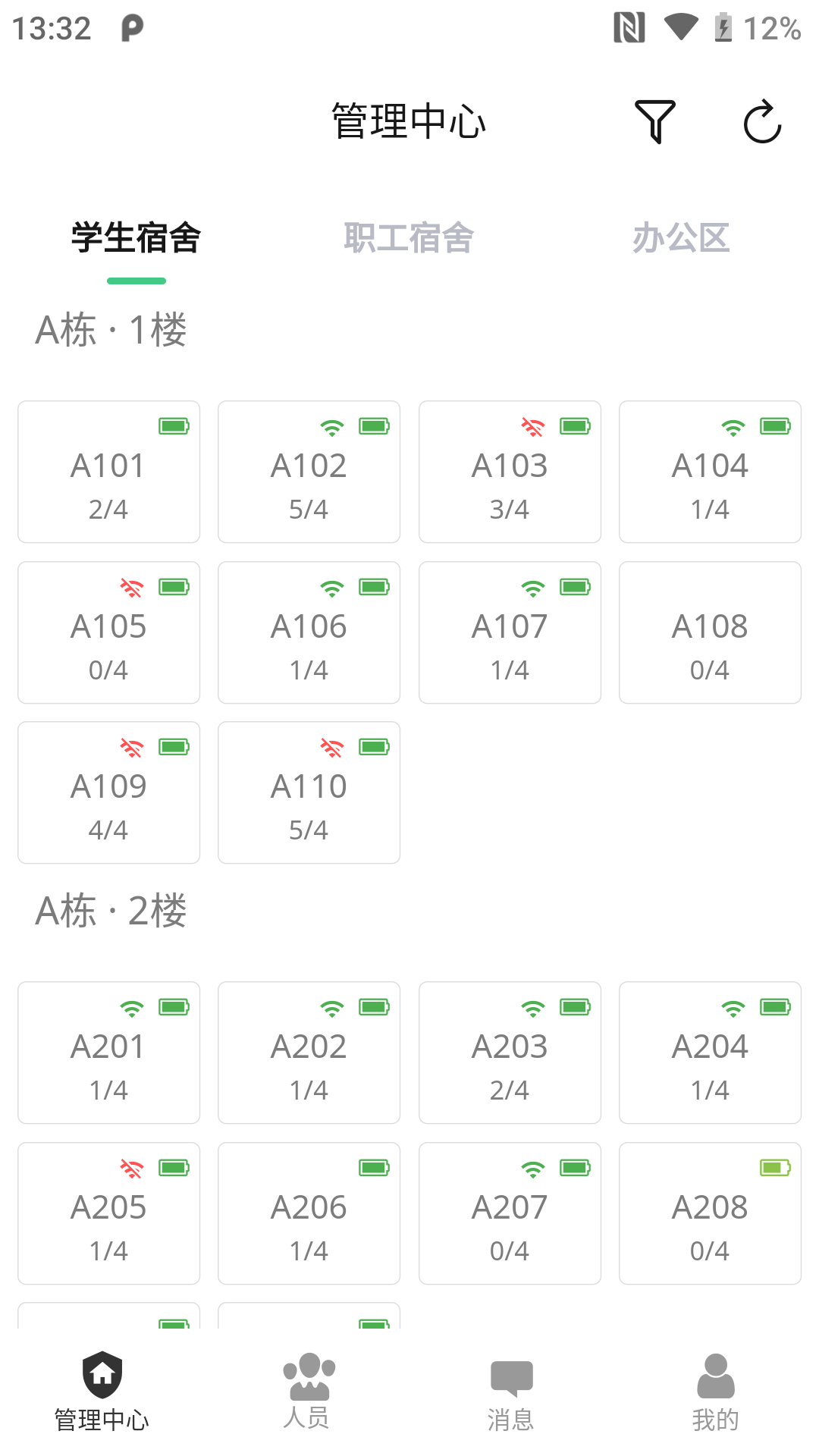Open room A104 card
The height and width of the screenshot is (1456, 819).
click(x=710, y=472)
